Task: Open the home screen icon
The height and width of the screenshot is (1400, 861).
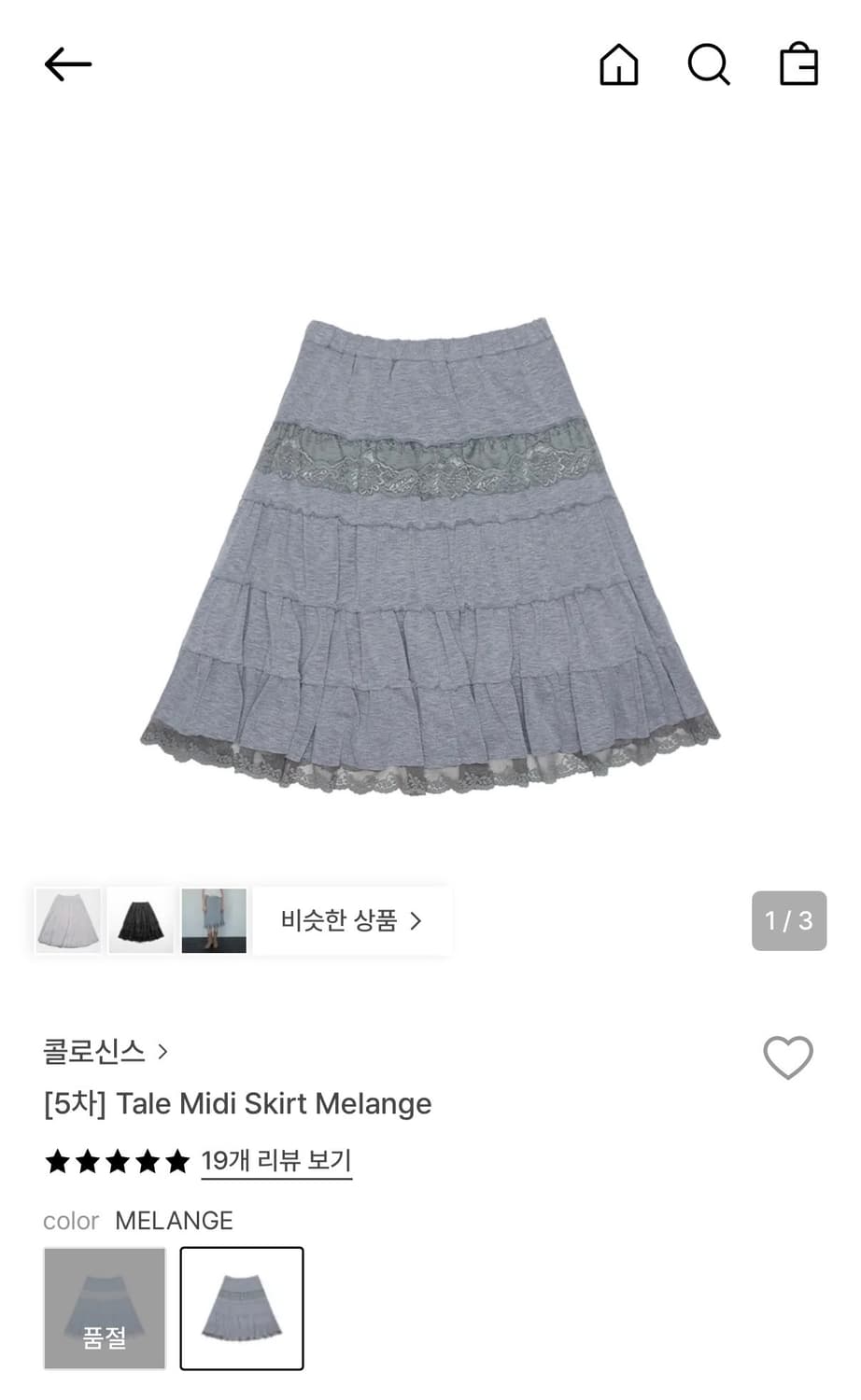Action: pos(619,65)
